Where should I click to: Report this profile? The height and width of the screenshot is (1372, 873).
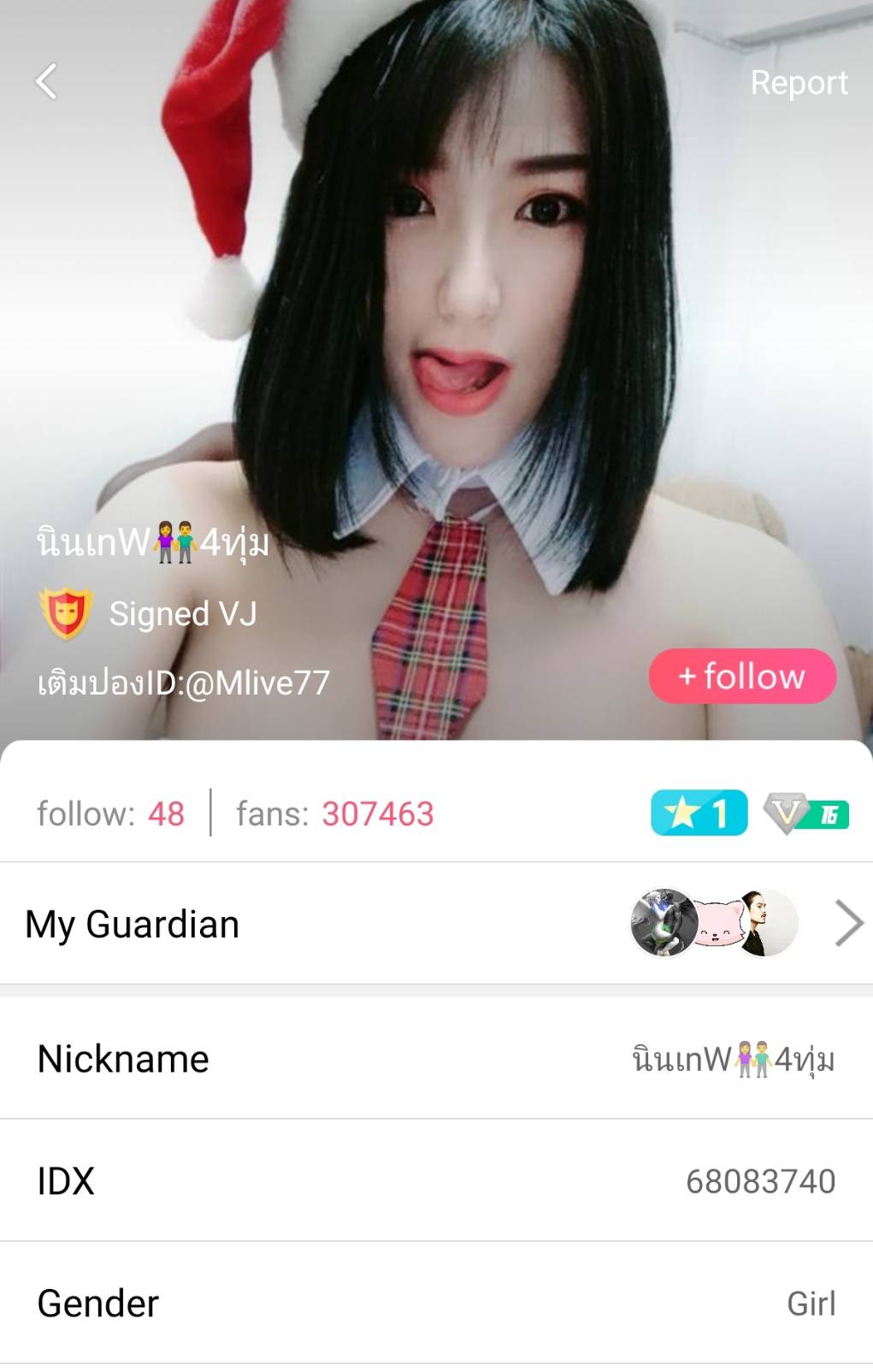[798, 83]
